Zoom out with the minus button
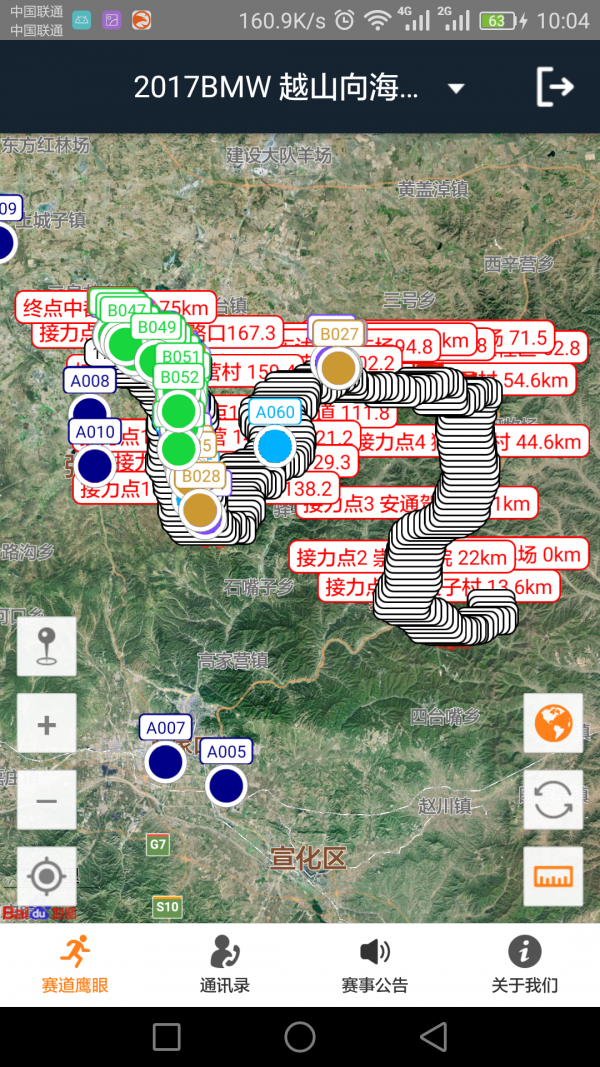 pos(46,800)
